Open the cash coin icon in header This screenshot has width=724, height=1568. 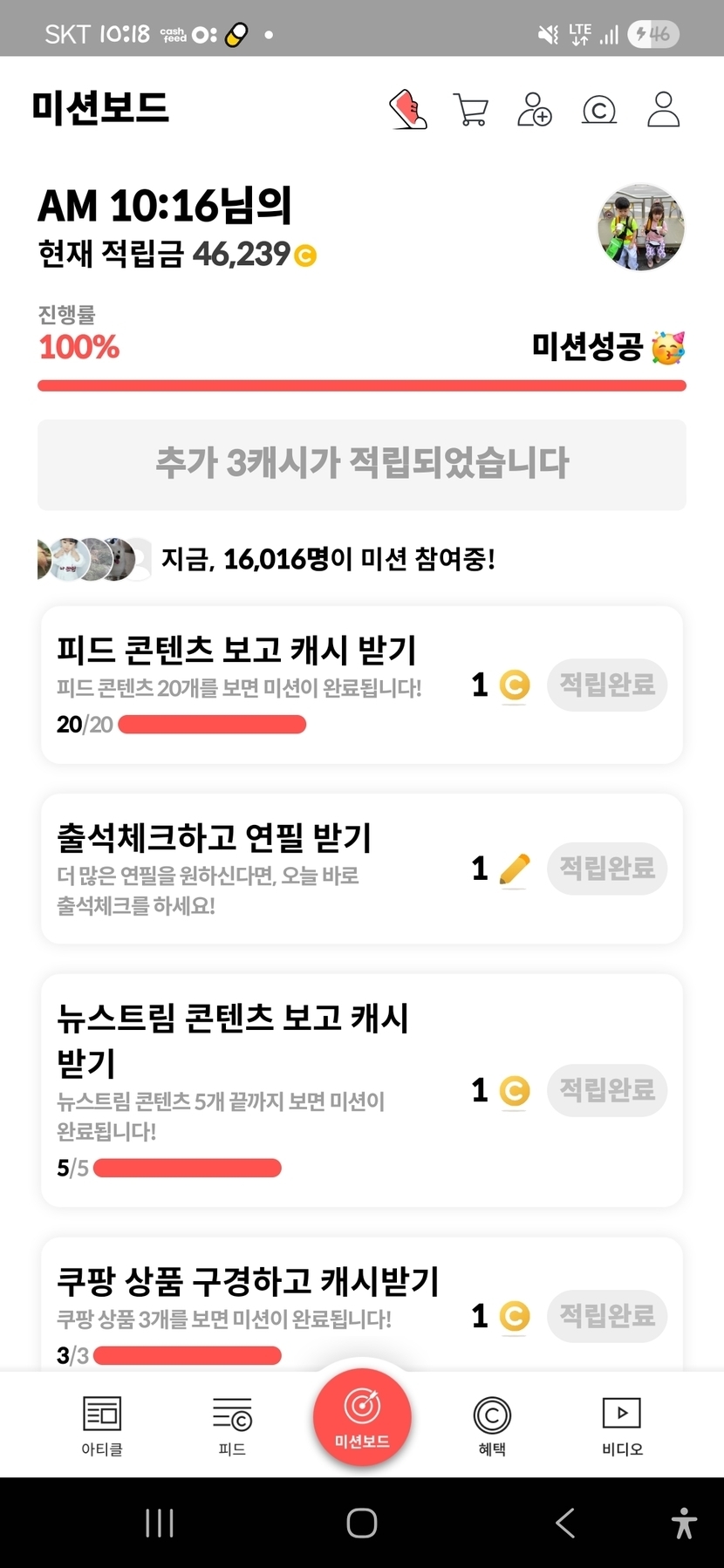pos(599,111)
